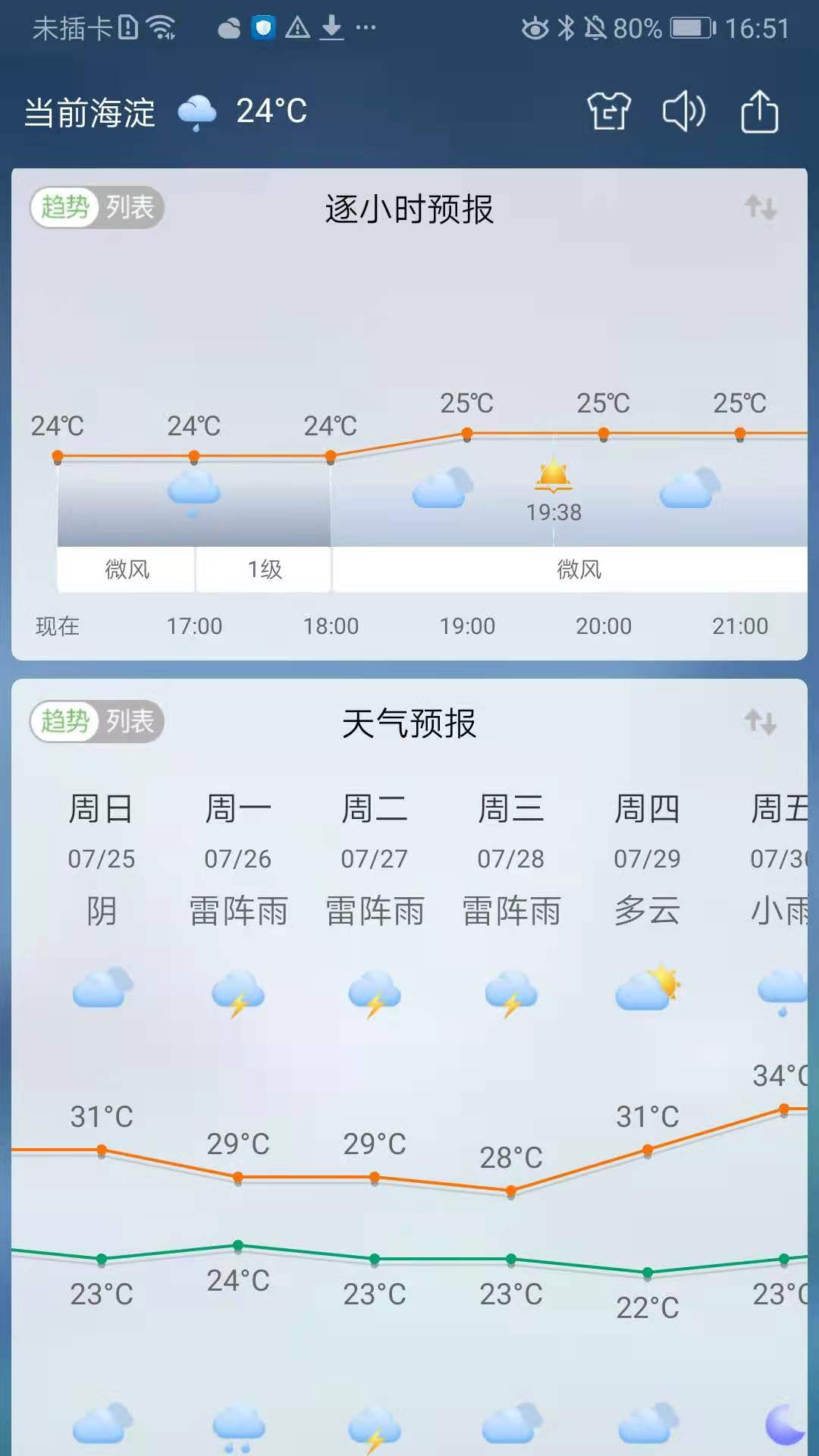Tap the speaker icon to hear weather broadcast

683,111
